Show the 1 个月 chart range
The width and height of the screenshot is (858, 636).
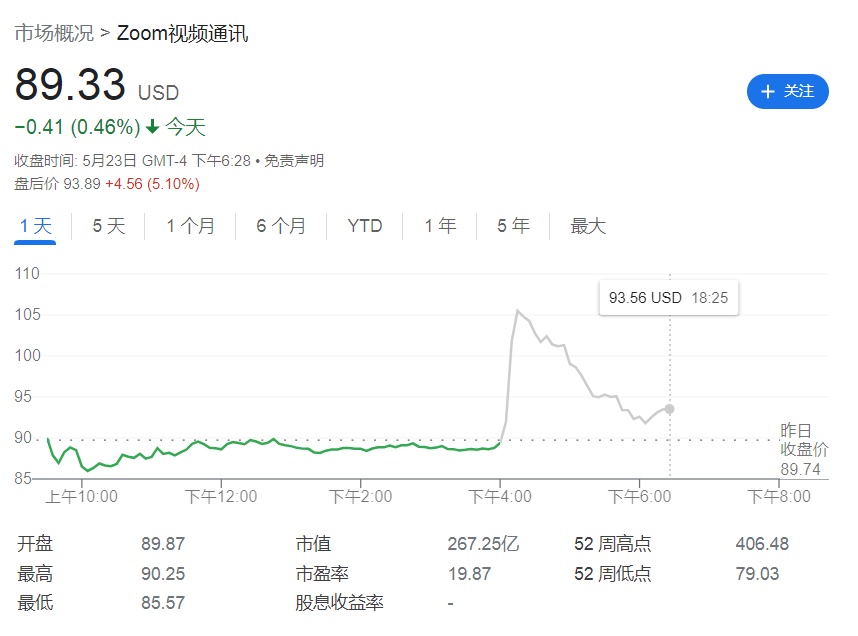pos(190,226)
